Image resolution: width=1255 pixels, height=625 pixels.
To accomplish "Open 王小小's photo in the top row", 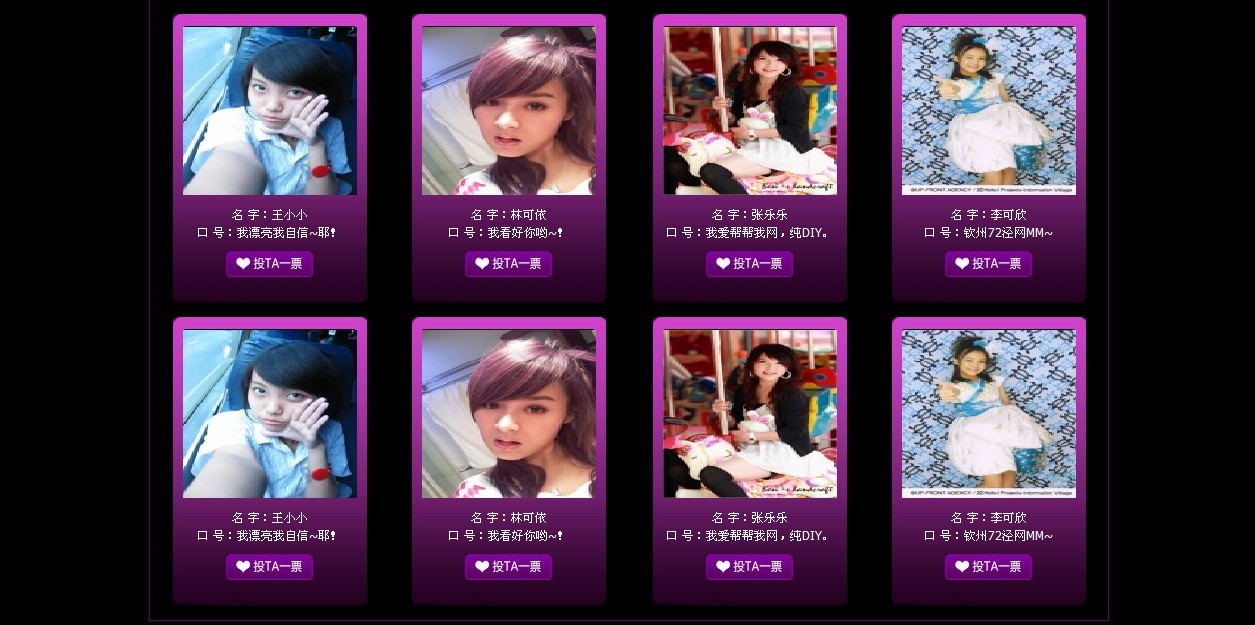I will (269, 110).
